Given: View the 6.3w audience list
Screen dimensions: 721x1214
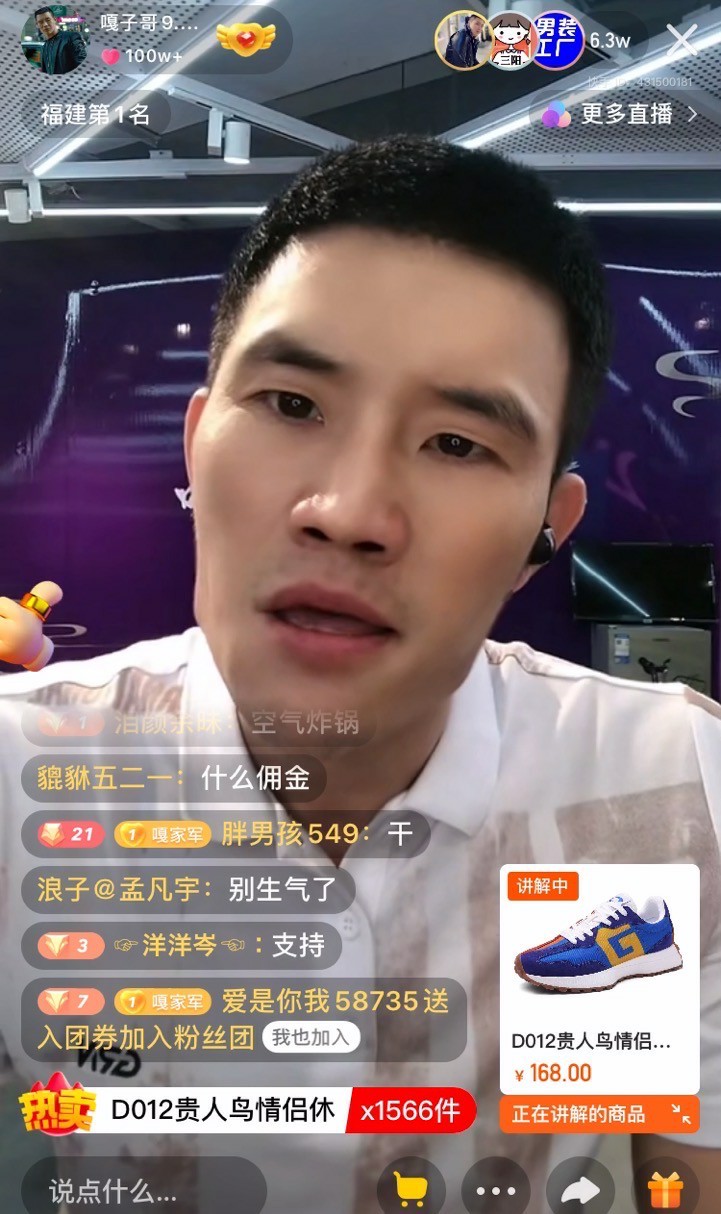Looking at the screenshot, I should [609, 41].
